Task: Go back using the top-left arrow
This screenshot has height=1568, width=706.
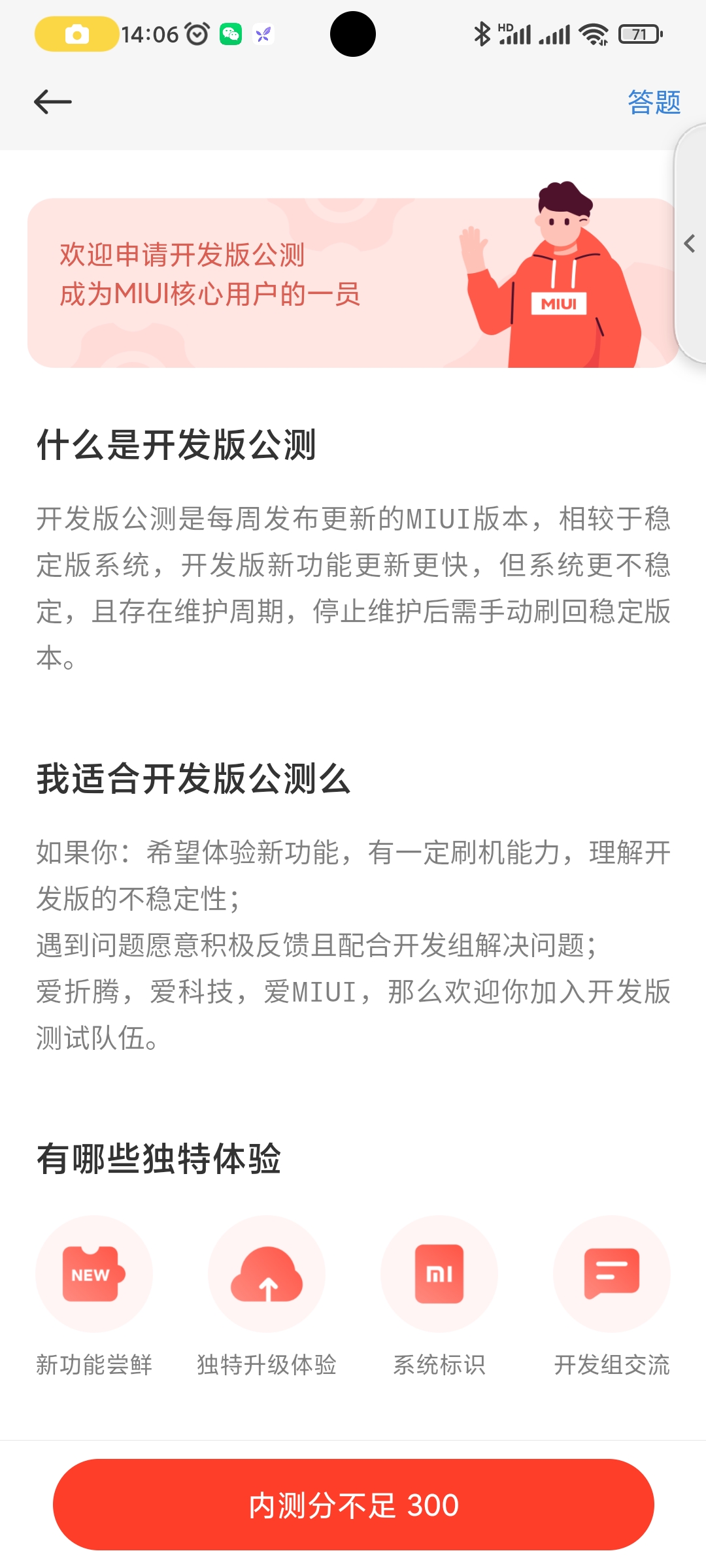Action: [53, 102]
